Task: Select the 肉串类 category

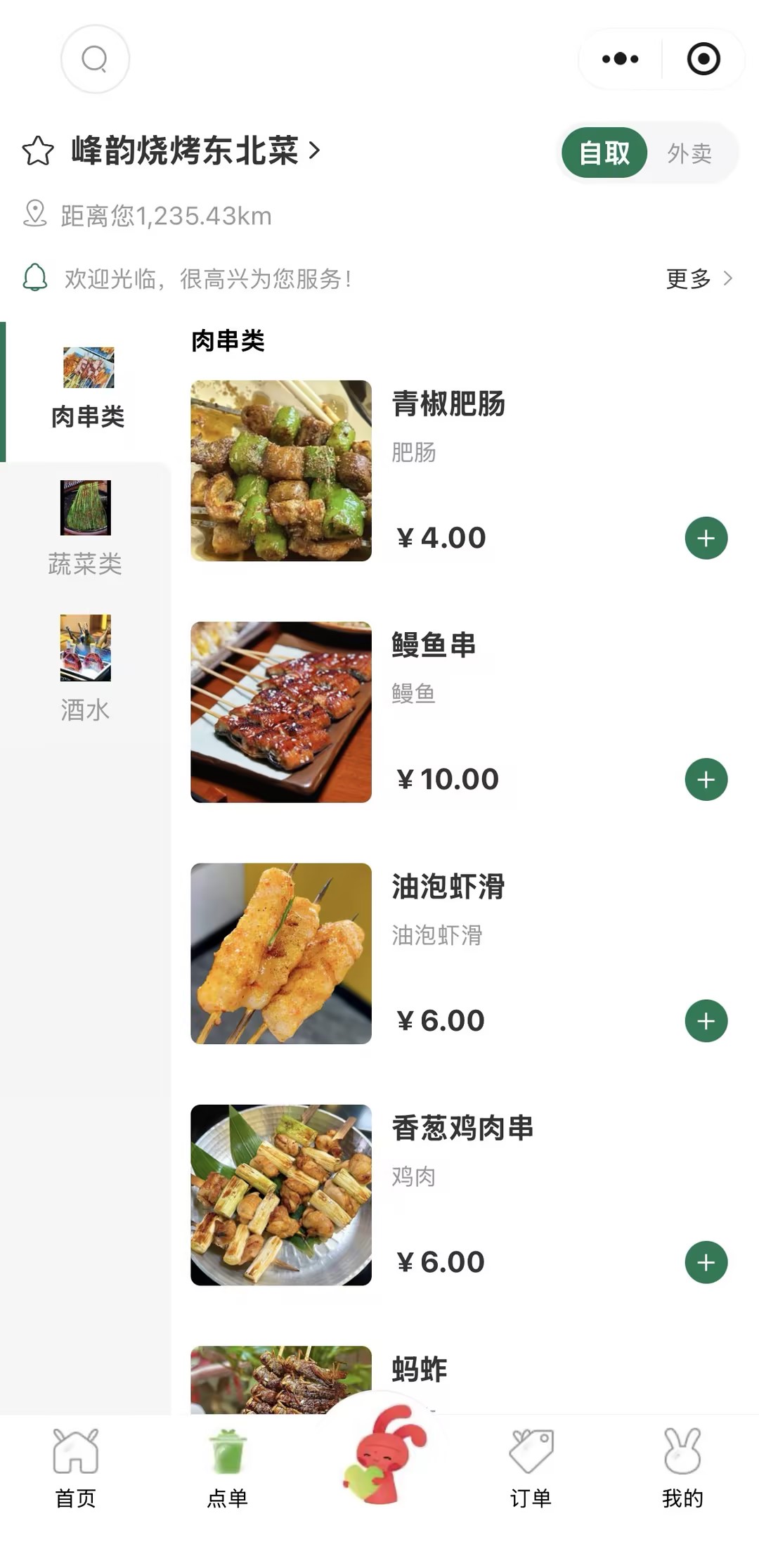Action: [88, 389]
